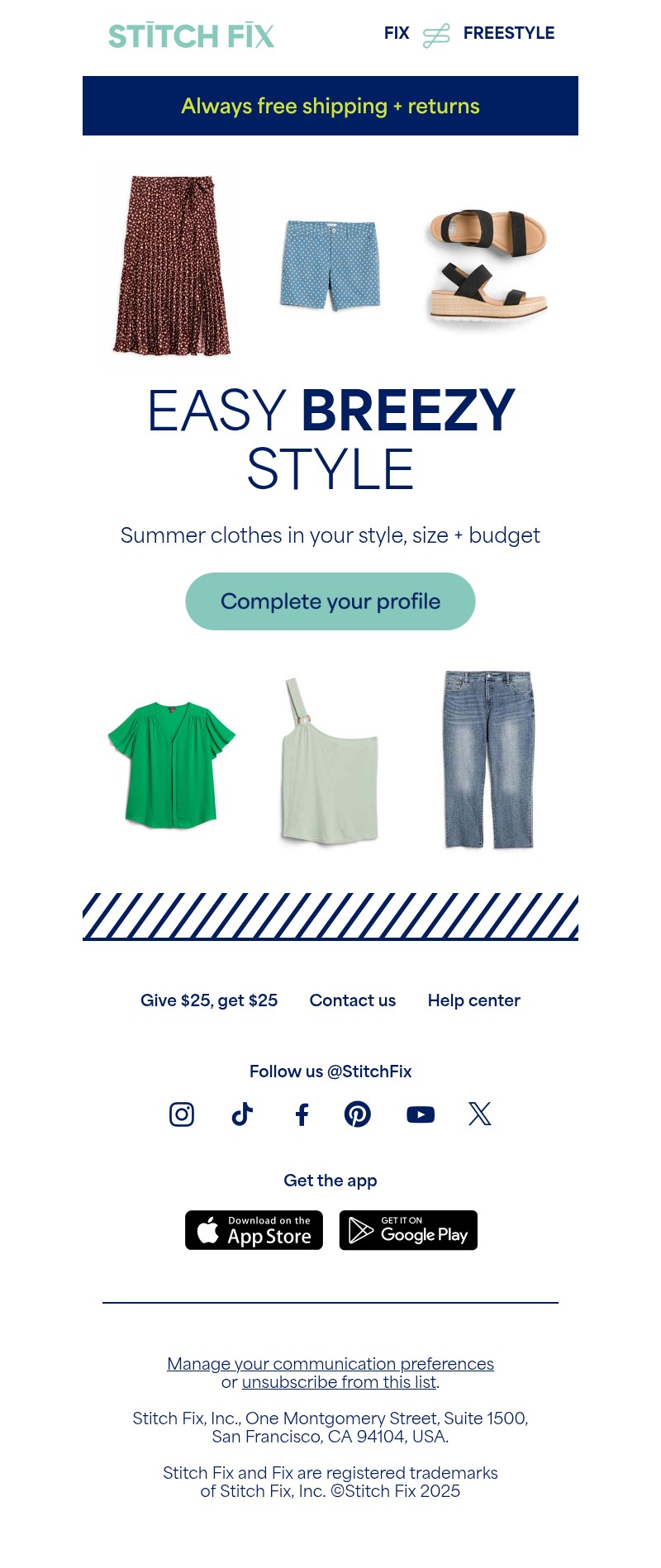Open Stitch Fix Facebook page
661x1568 pixels.
(x=302, y=1114)
